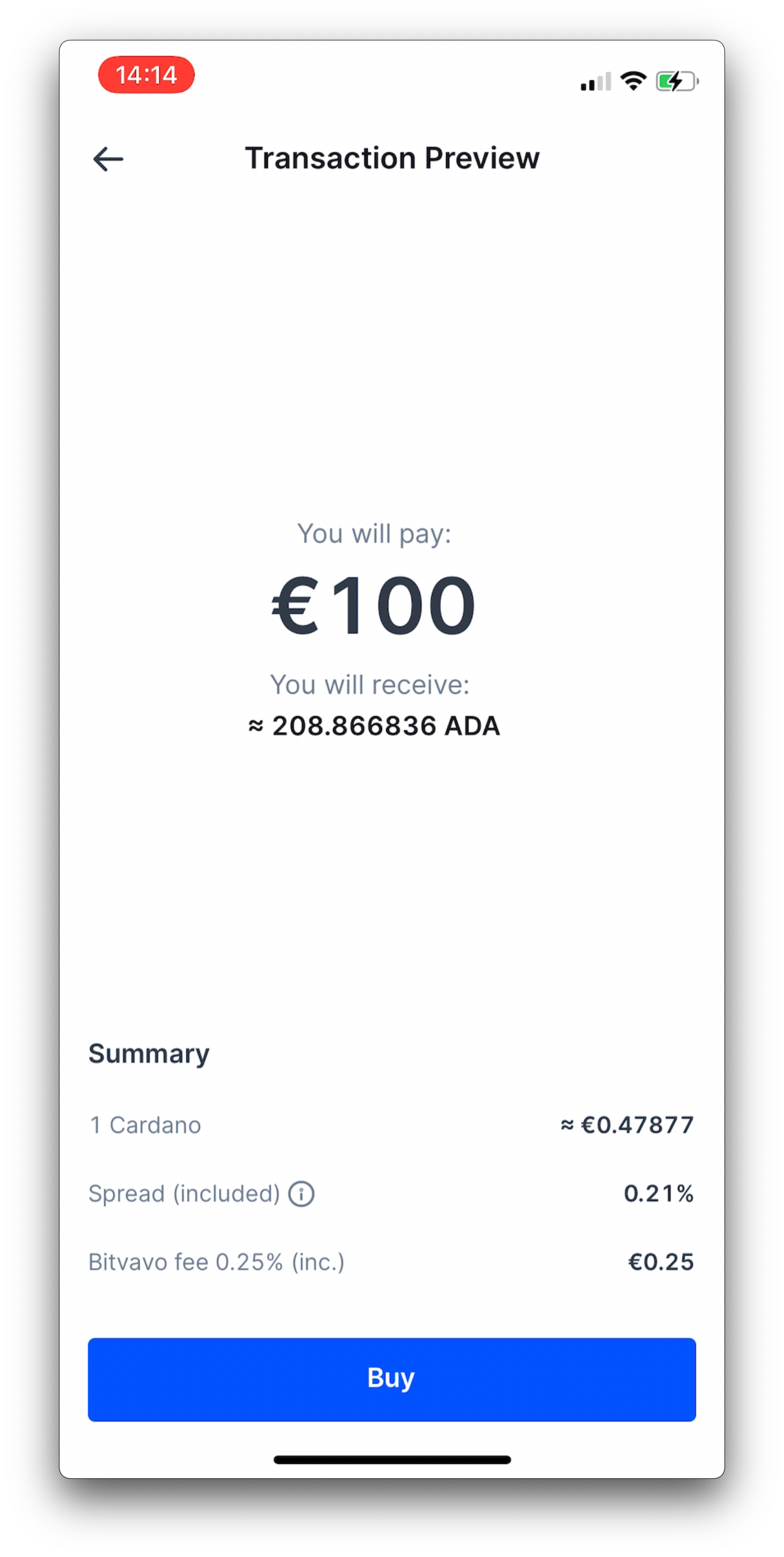Tap the red 14:14 time badge
The width and height of the screenshot is (784, 1557).
pos(145,75)
